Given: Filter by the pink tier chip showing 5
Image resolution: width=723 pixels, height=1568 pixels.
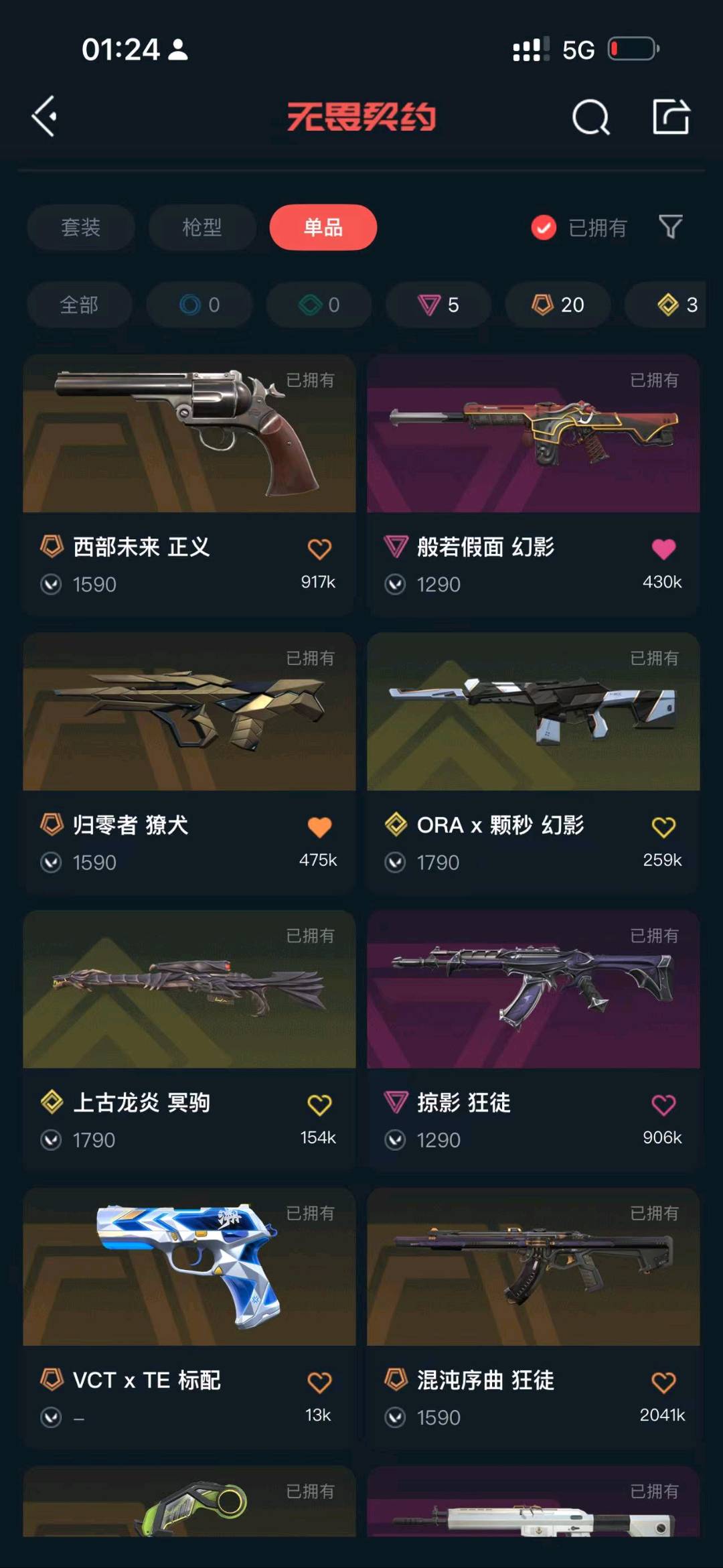Looking at the screenshot, I should tap(438, 305).
